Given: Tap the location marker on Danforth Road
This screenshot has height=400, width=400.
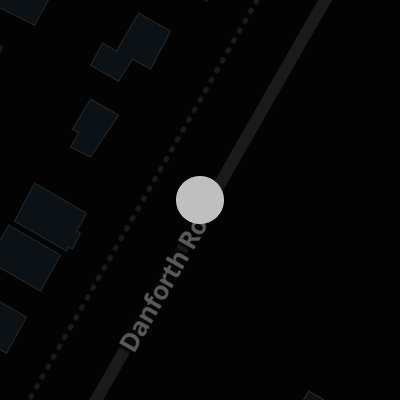Looking at the screenshot, I should click(x=200, y=200).
